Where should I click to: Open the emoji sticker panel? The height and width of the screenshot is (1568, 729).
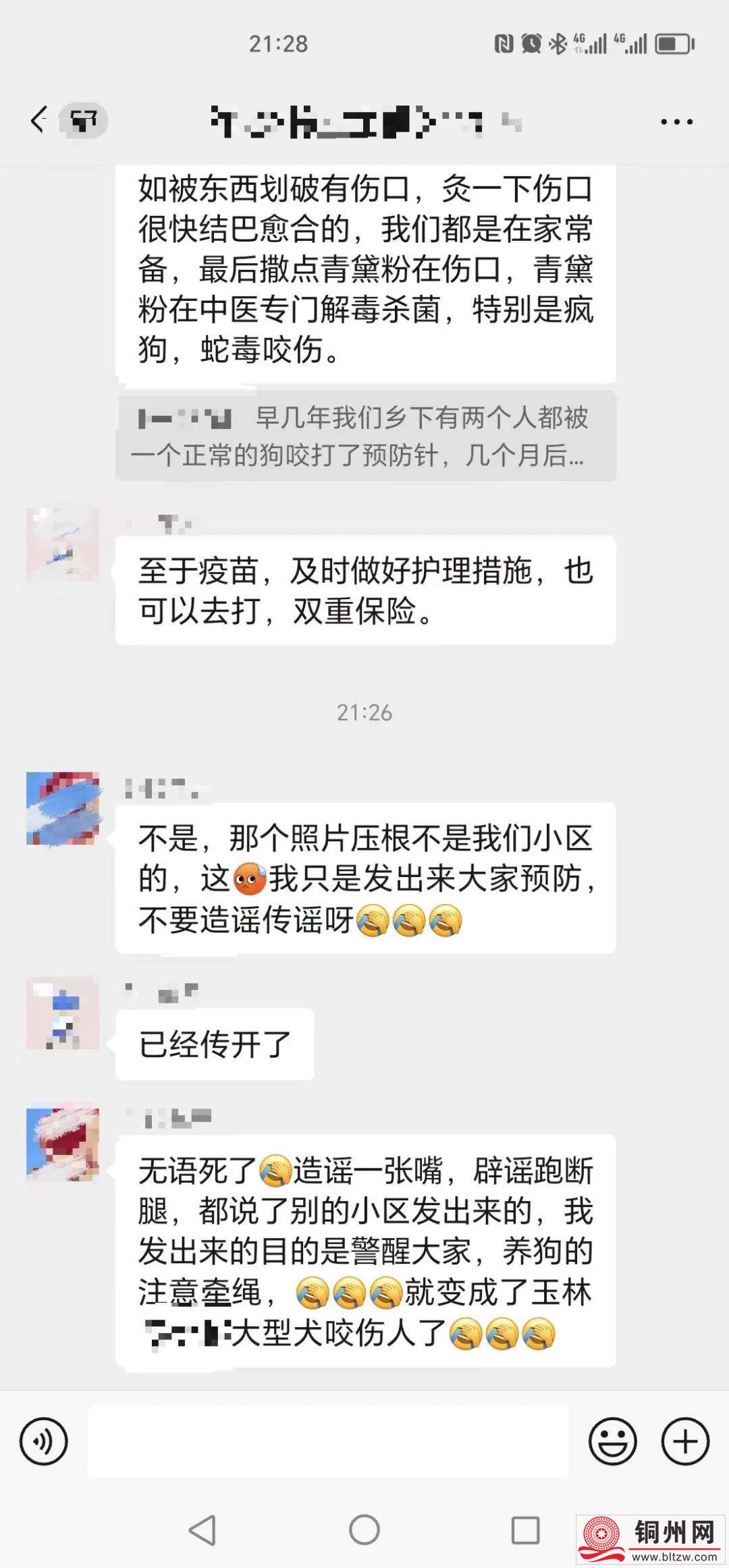click(612, 1440)
